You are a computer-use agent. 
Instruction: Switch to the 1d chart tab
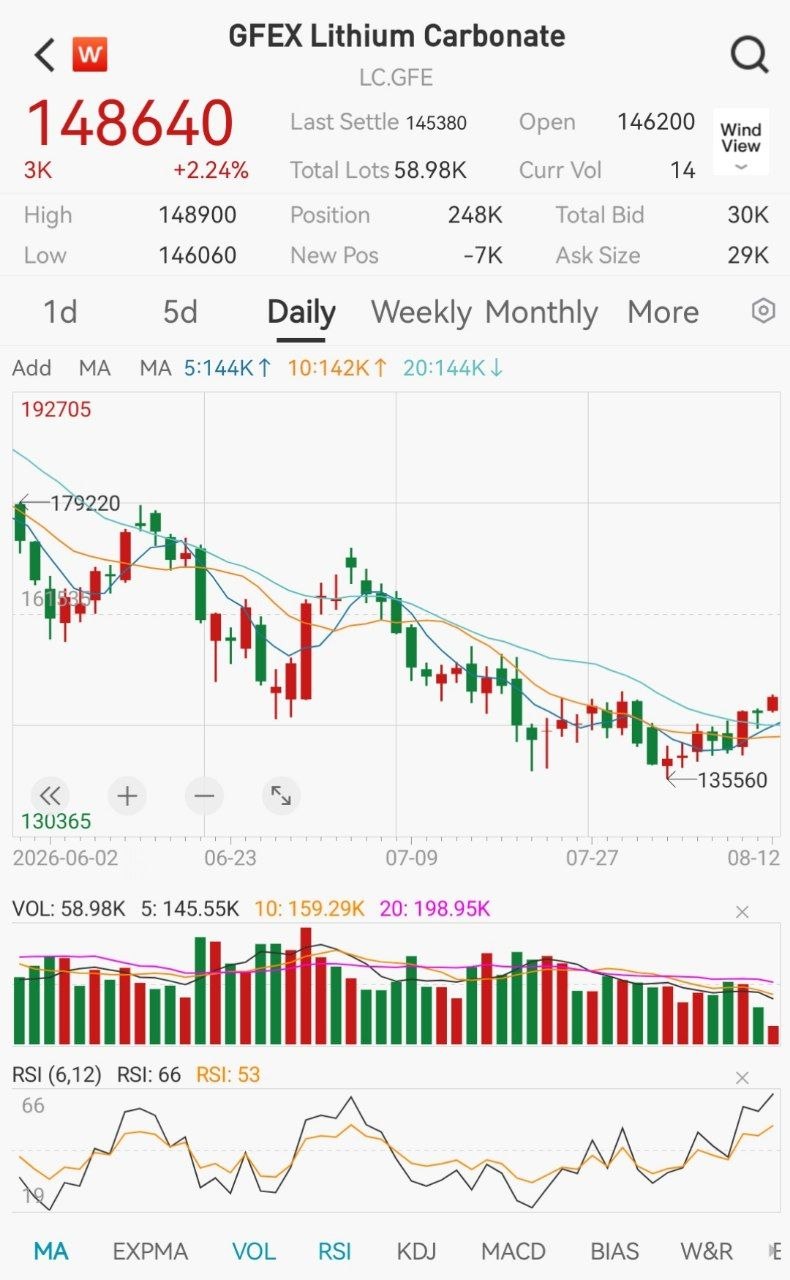coord(60,312)
